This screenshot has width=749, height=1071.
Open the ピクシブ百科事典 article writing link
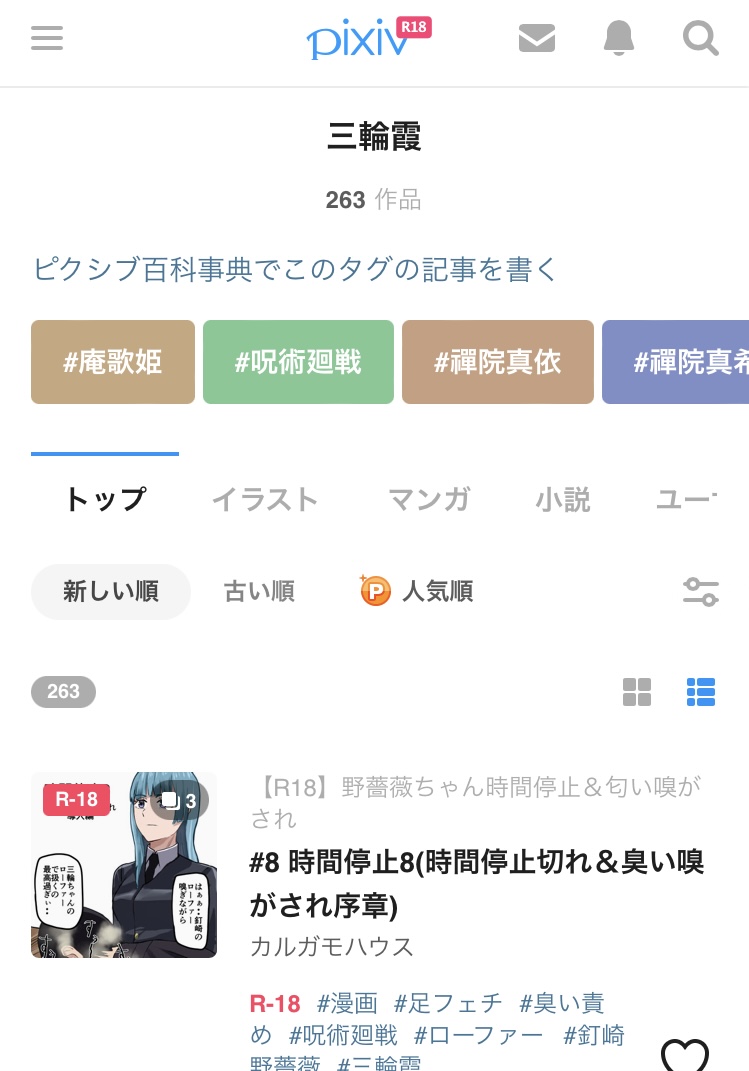pos(295,269)
